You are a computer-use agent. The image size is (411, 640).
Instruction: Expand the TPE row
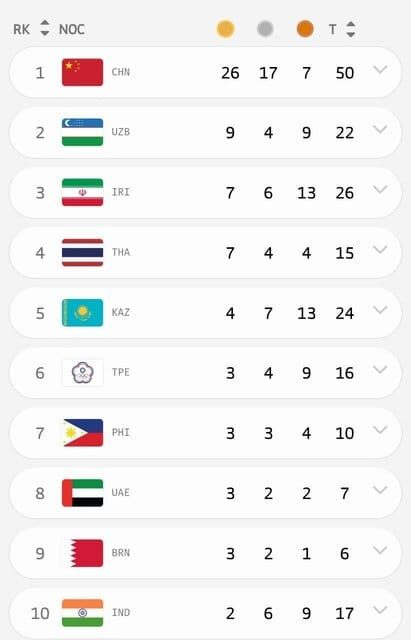pyautogui.click(x=380, y=370)
